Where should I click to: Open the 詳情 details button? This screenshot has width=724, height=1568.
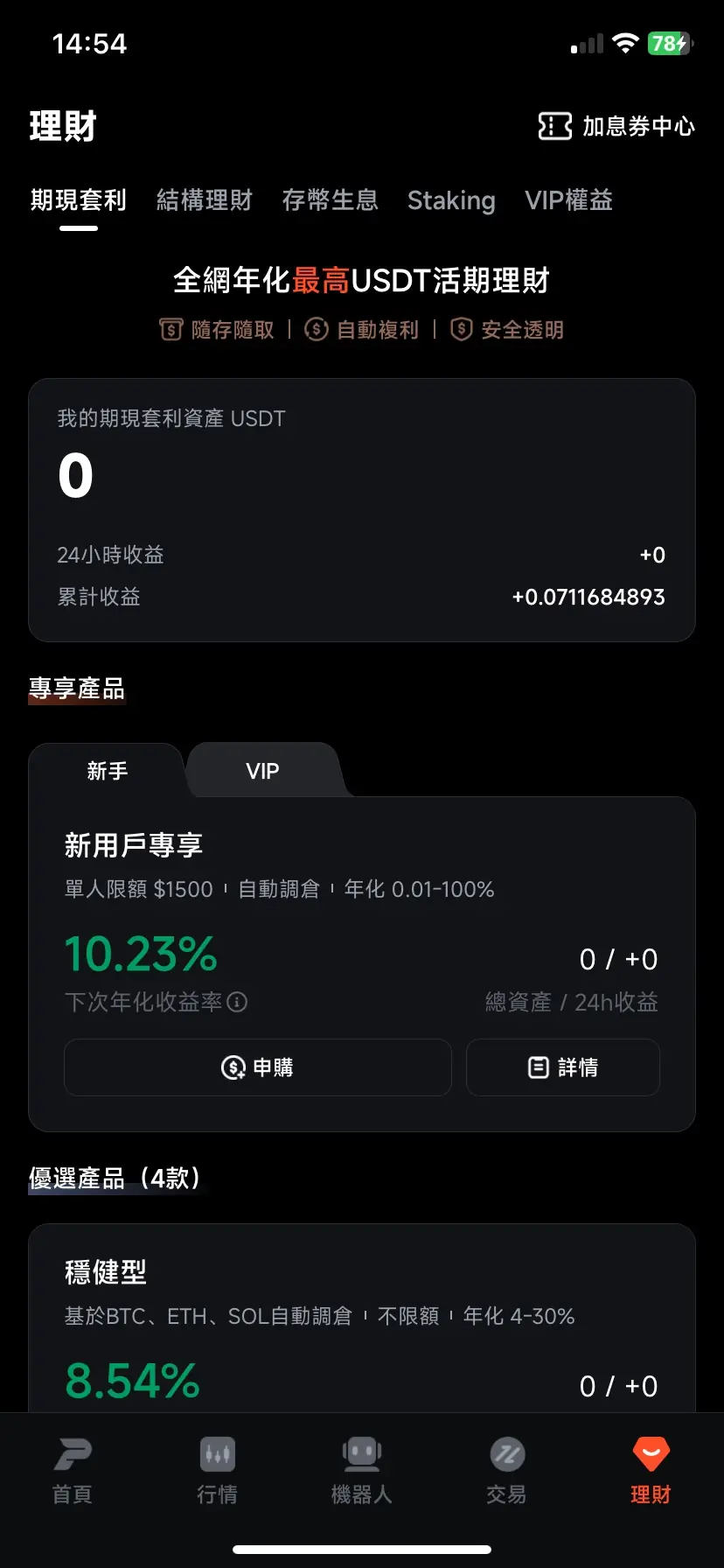pyautogui.click(x=562, y=1067)
